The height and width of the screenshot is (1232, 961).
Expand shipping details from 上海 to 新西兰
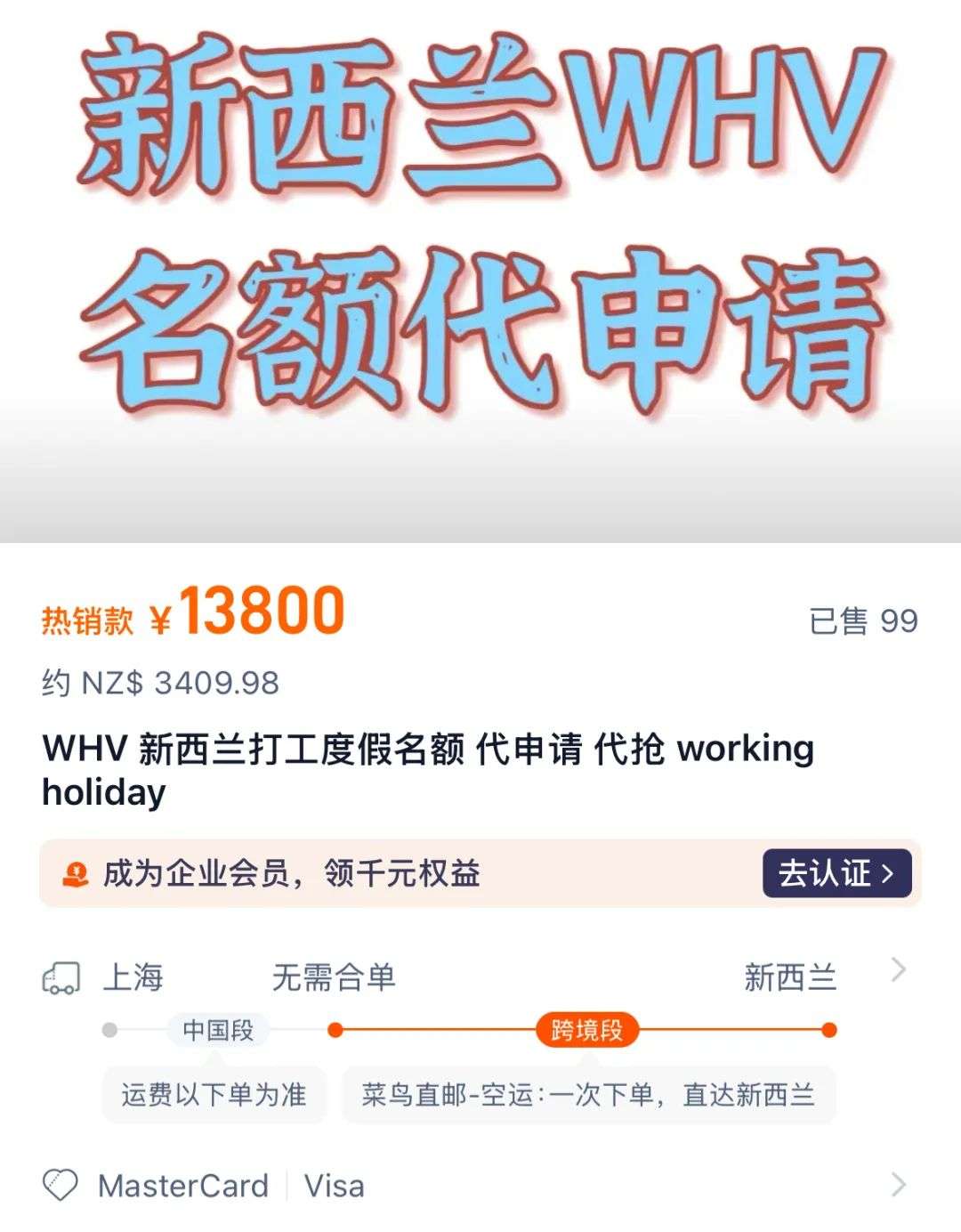tap(899, 970)
